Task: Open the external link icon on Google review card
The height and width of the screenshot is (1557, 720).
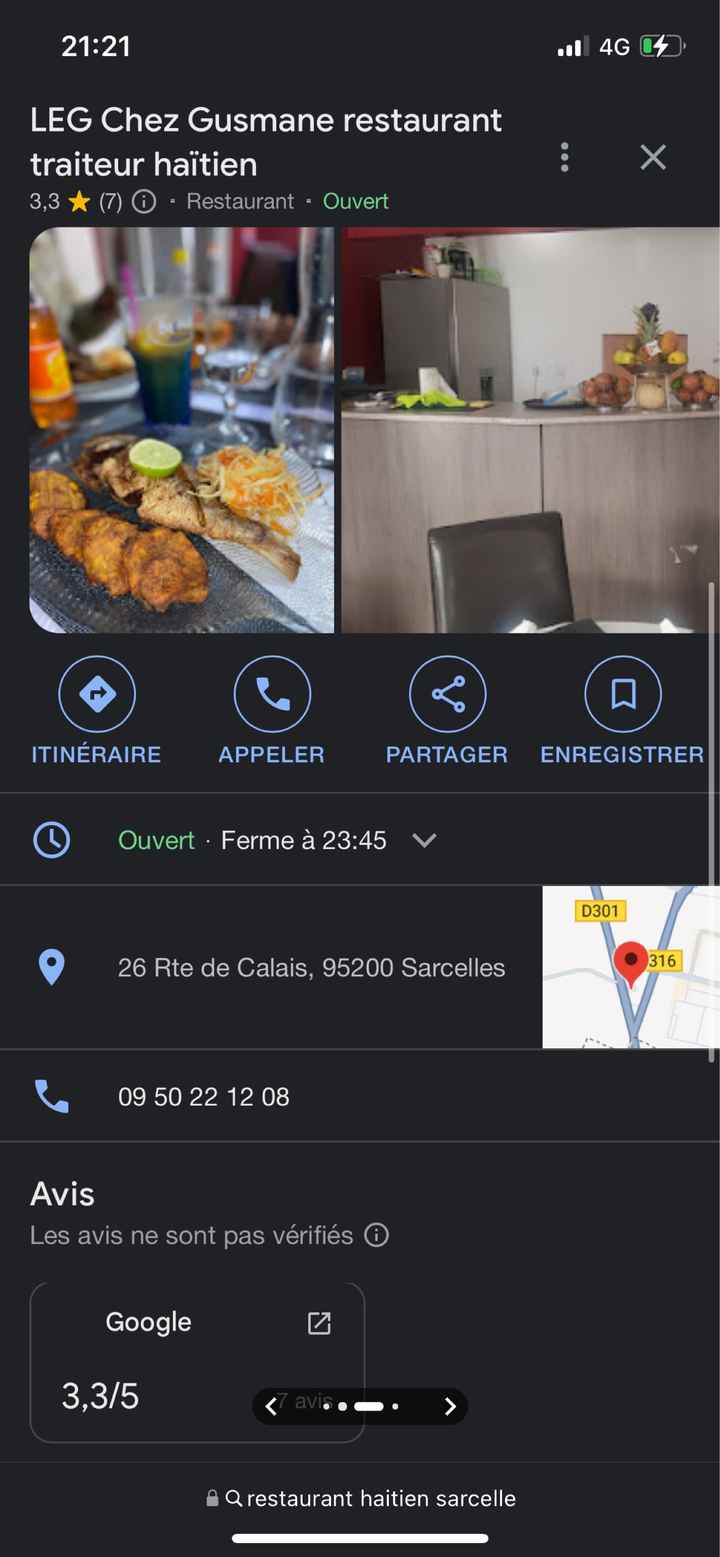Action: click(x=319, y=1322)
